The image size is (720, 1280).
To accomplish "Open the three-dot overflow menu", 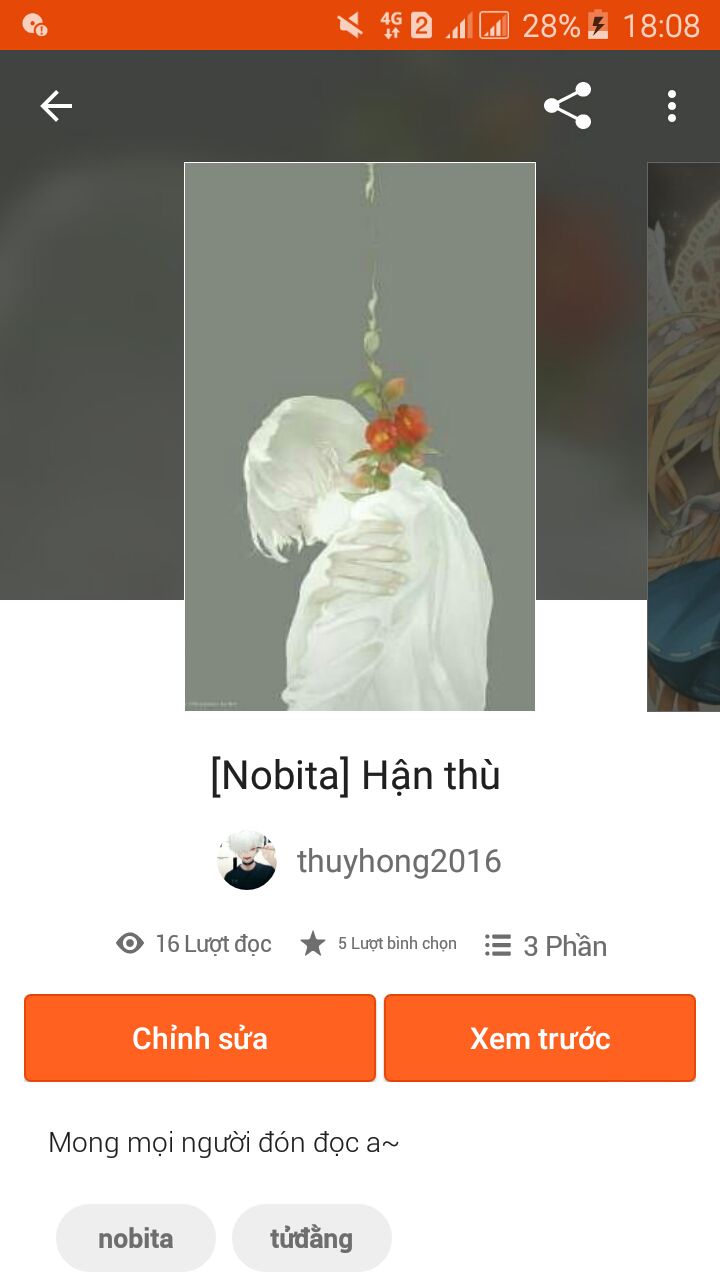I will pos(672,106).
